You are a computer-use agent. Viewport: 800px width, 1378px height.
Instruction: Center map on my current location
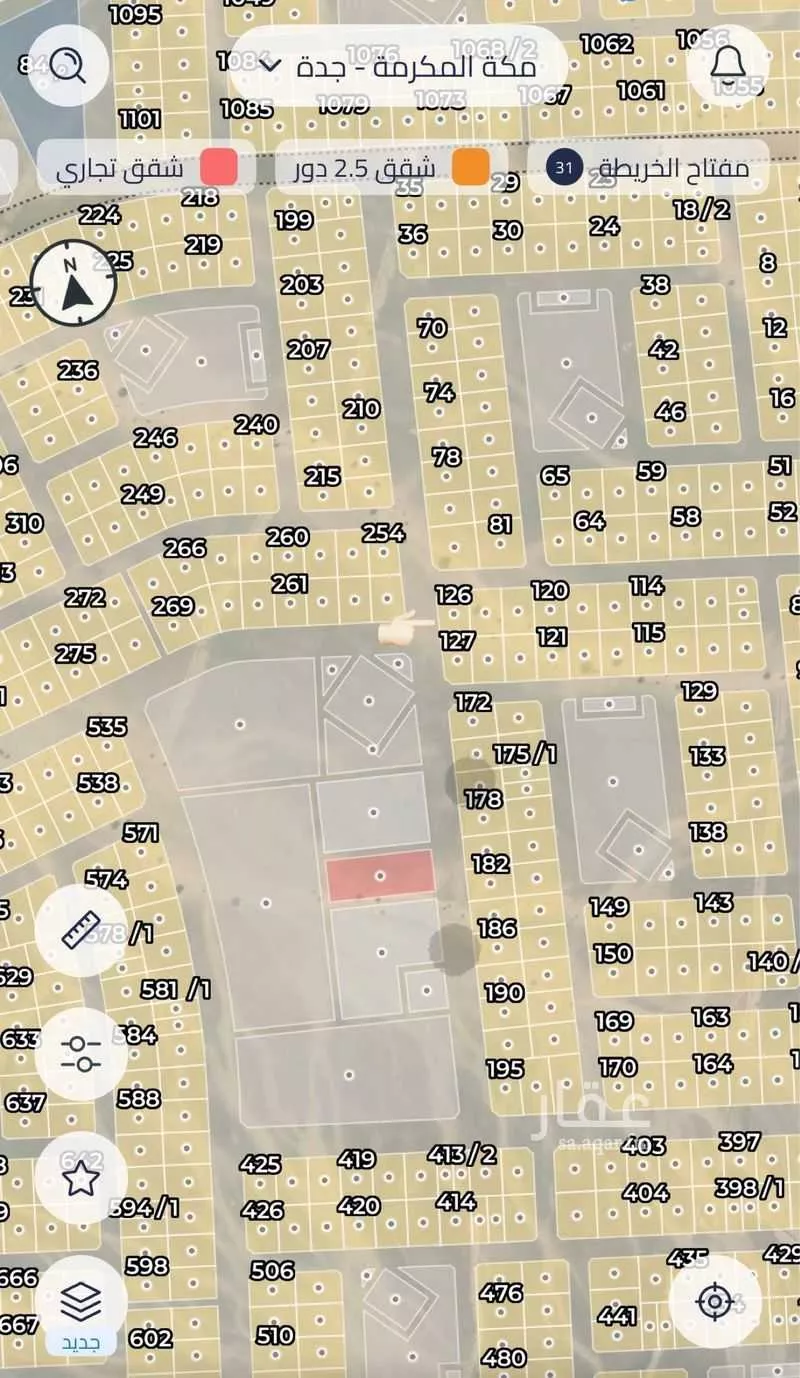pyautogui.click(x=715, y=1302)
